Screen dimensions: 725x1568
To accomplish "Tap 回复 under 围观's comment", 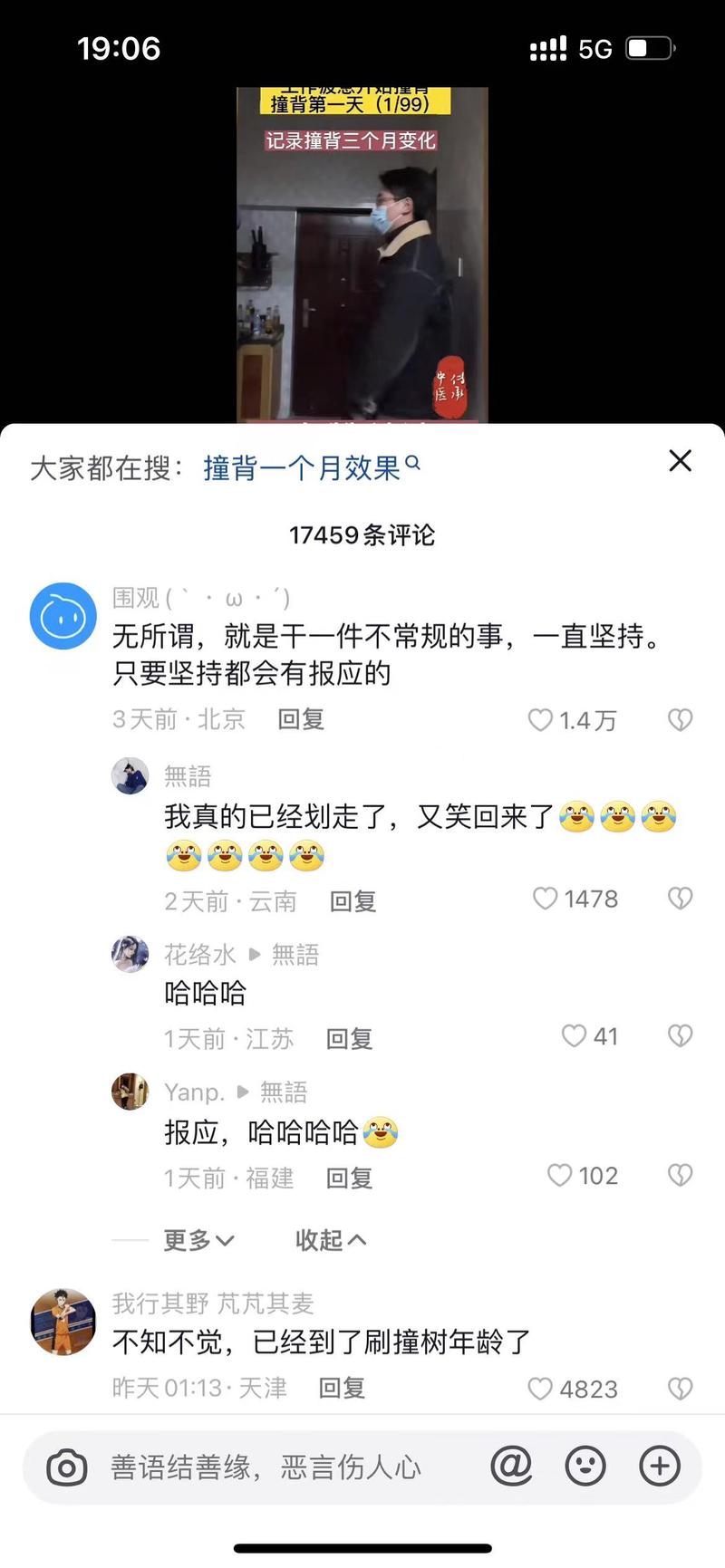I will (x=301, y=720).
